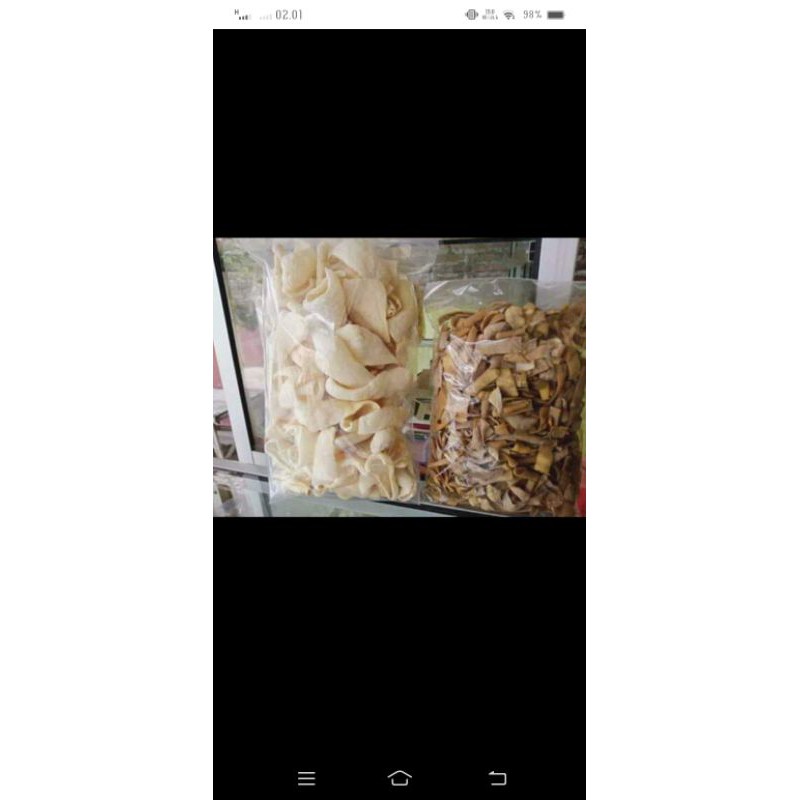Go to the home screen with the home button

point(399,778)
